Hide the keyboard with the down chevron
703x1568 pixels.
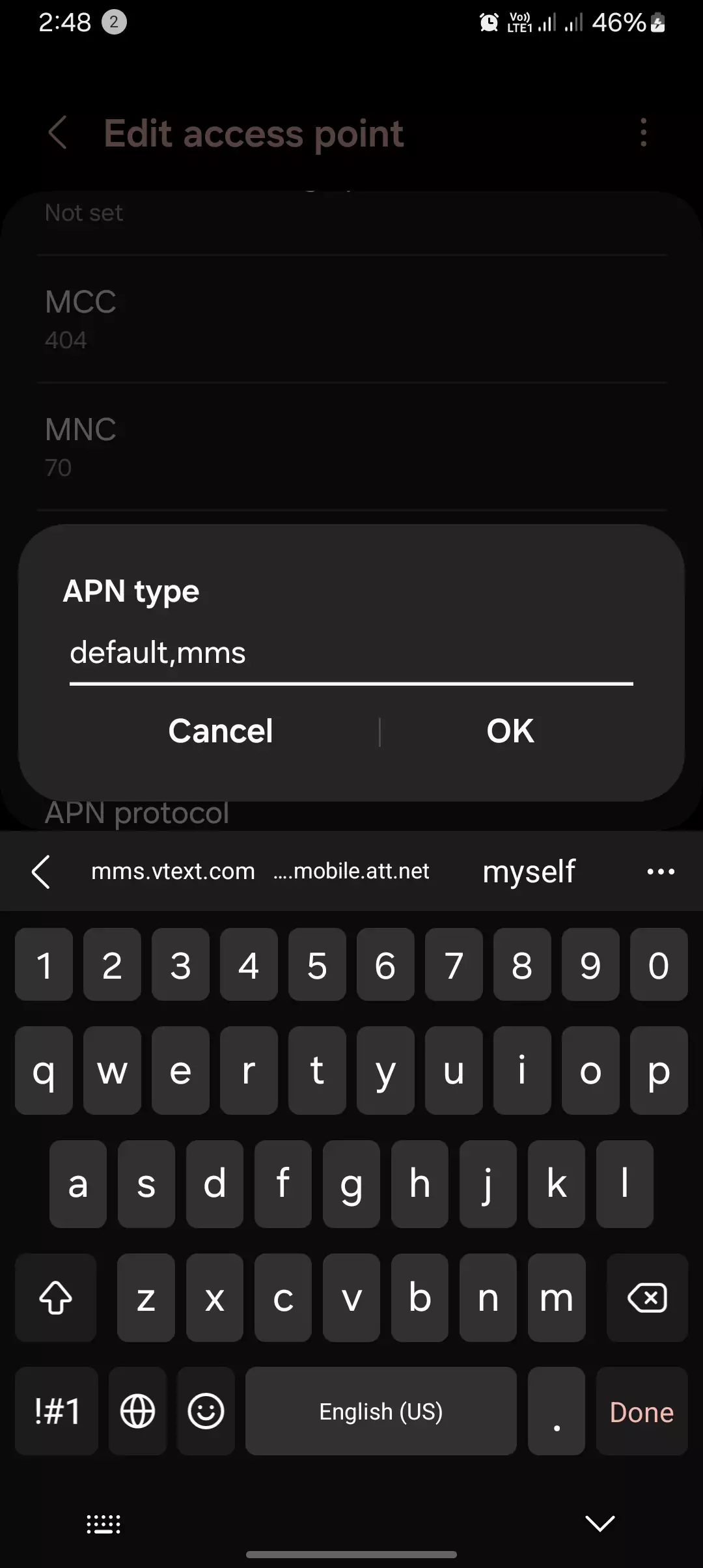[600, 1524]
